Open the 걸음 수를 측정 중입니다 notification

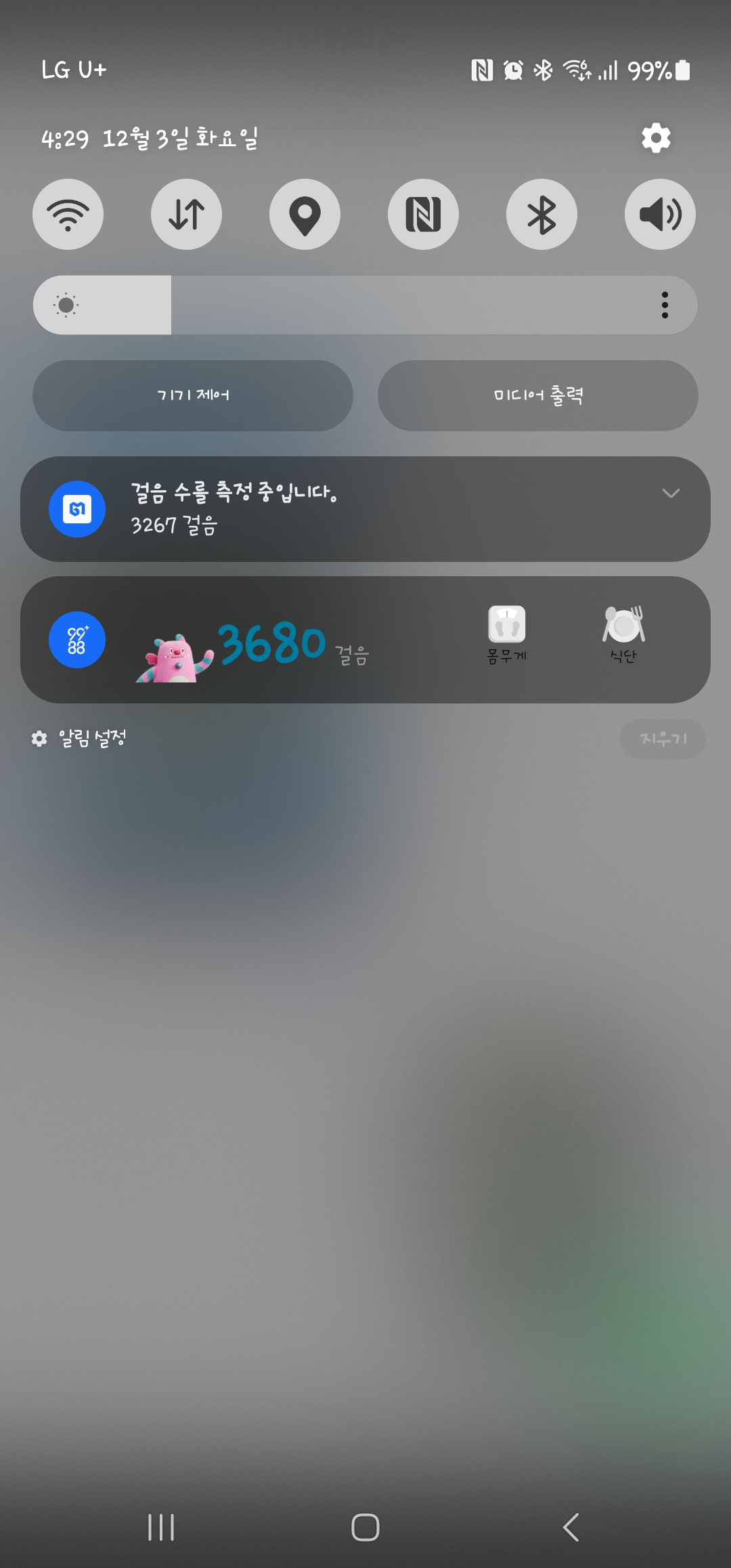tap(338, 509)
